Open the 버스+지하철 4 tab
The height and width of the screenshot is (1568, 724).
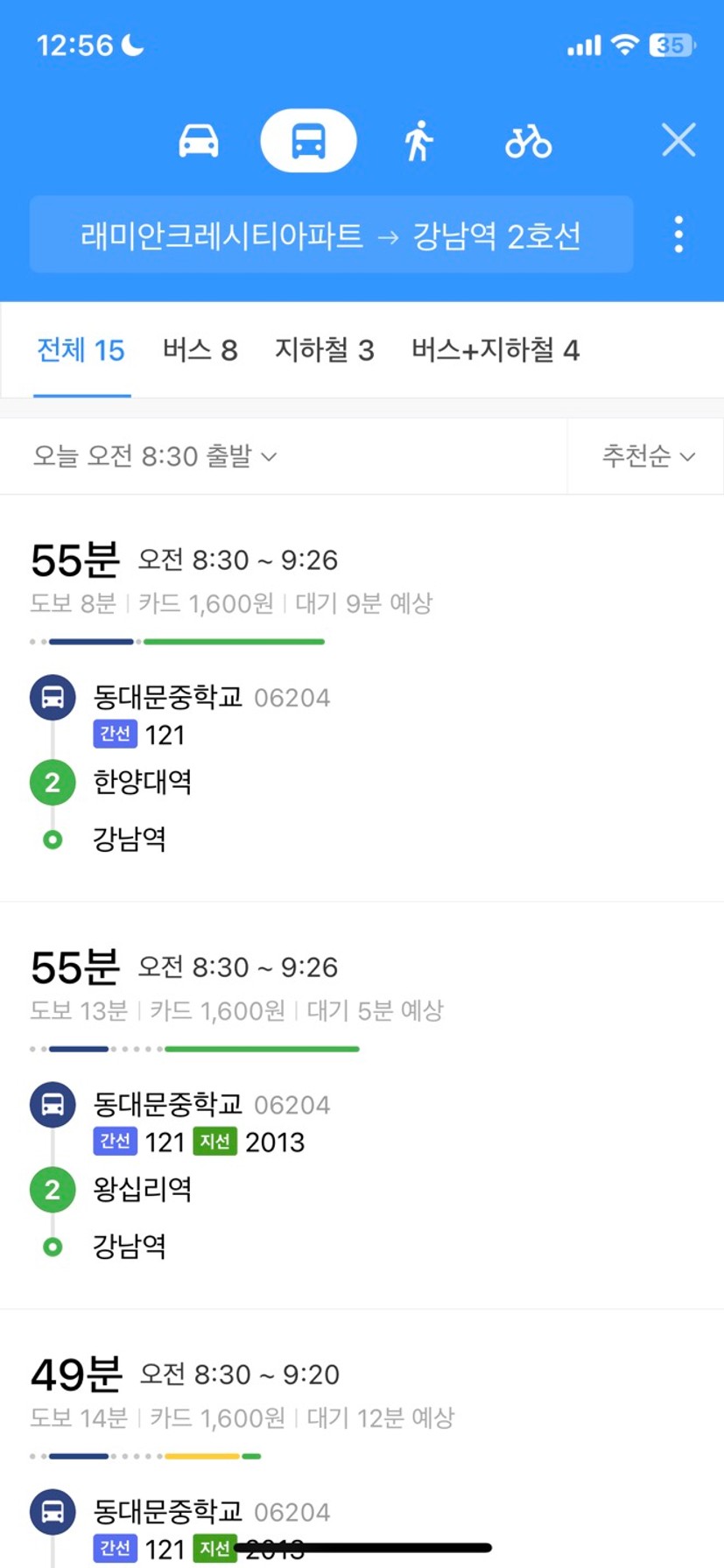click(x=496, y=350)
